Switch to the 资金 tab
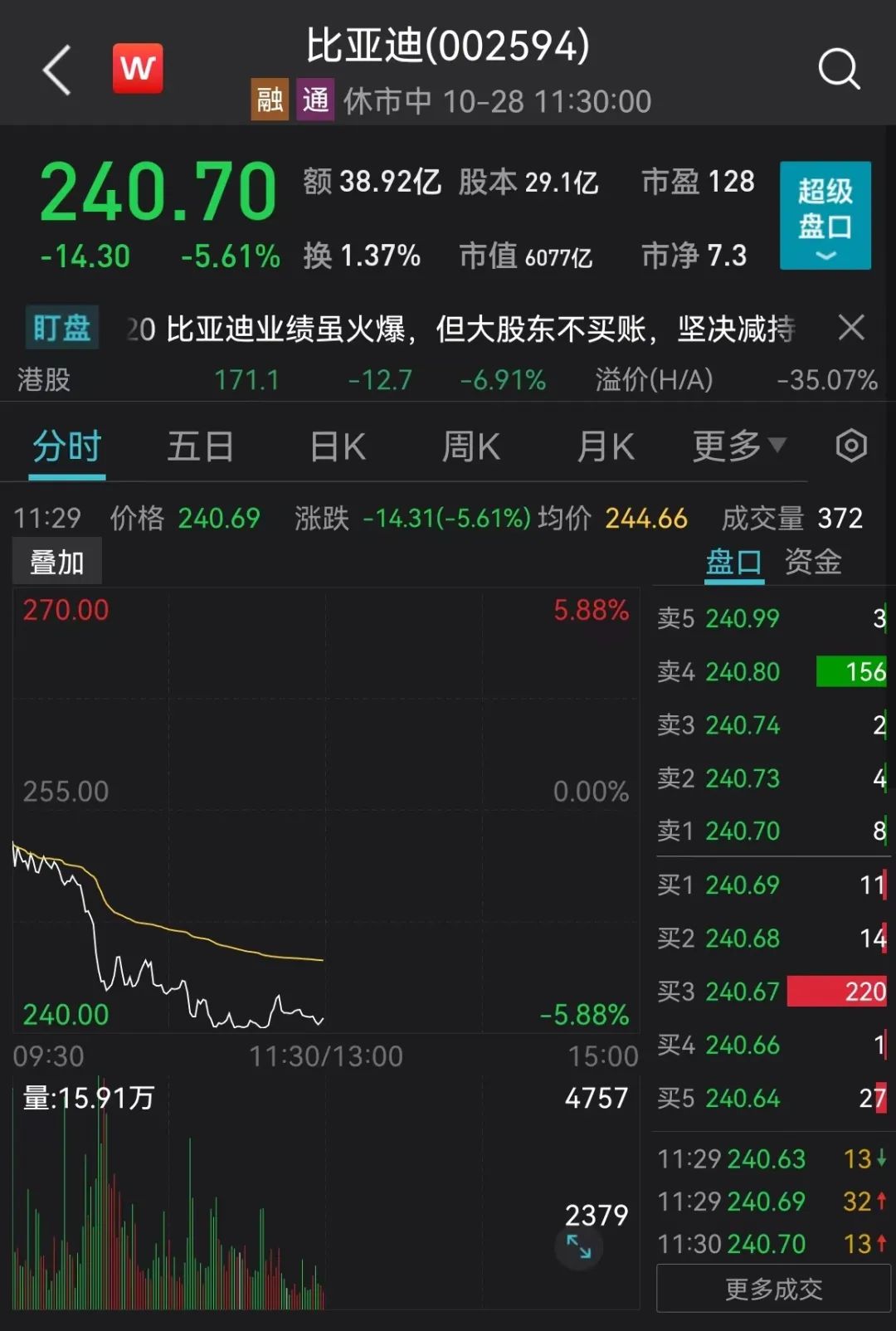Image resolution: width=896 pixels, height=1331 pixels. pyautogui.click(x=813, y=562)
